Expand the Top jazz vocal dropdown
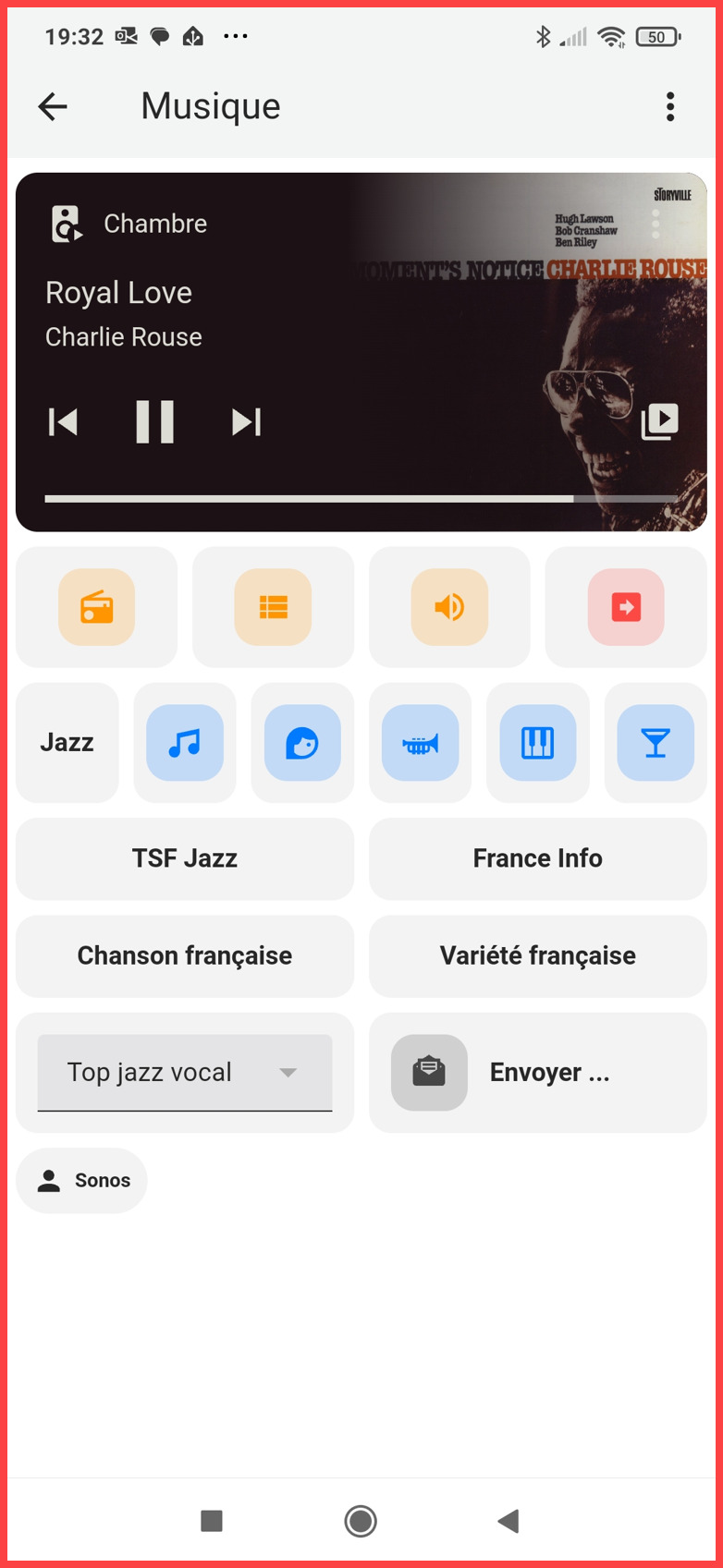This screenshot has width=723, height=1568. click(185, 1073)
